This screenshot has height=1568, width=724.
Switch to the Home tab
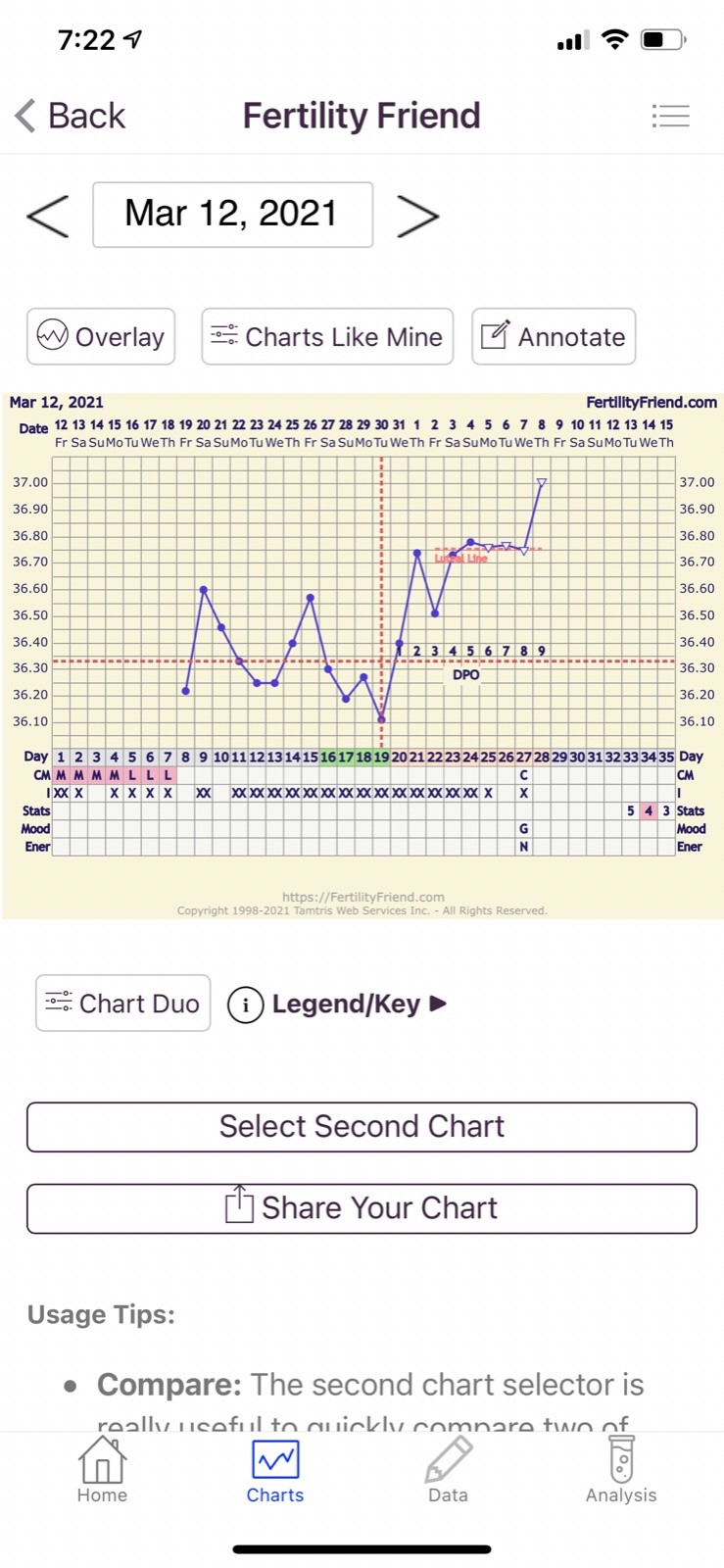102,1469
